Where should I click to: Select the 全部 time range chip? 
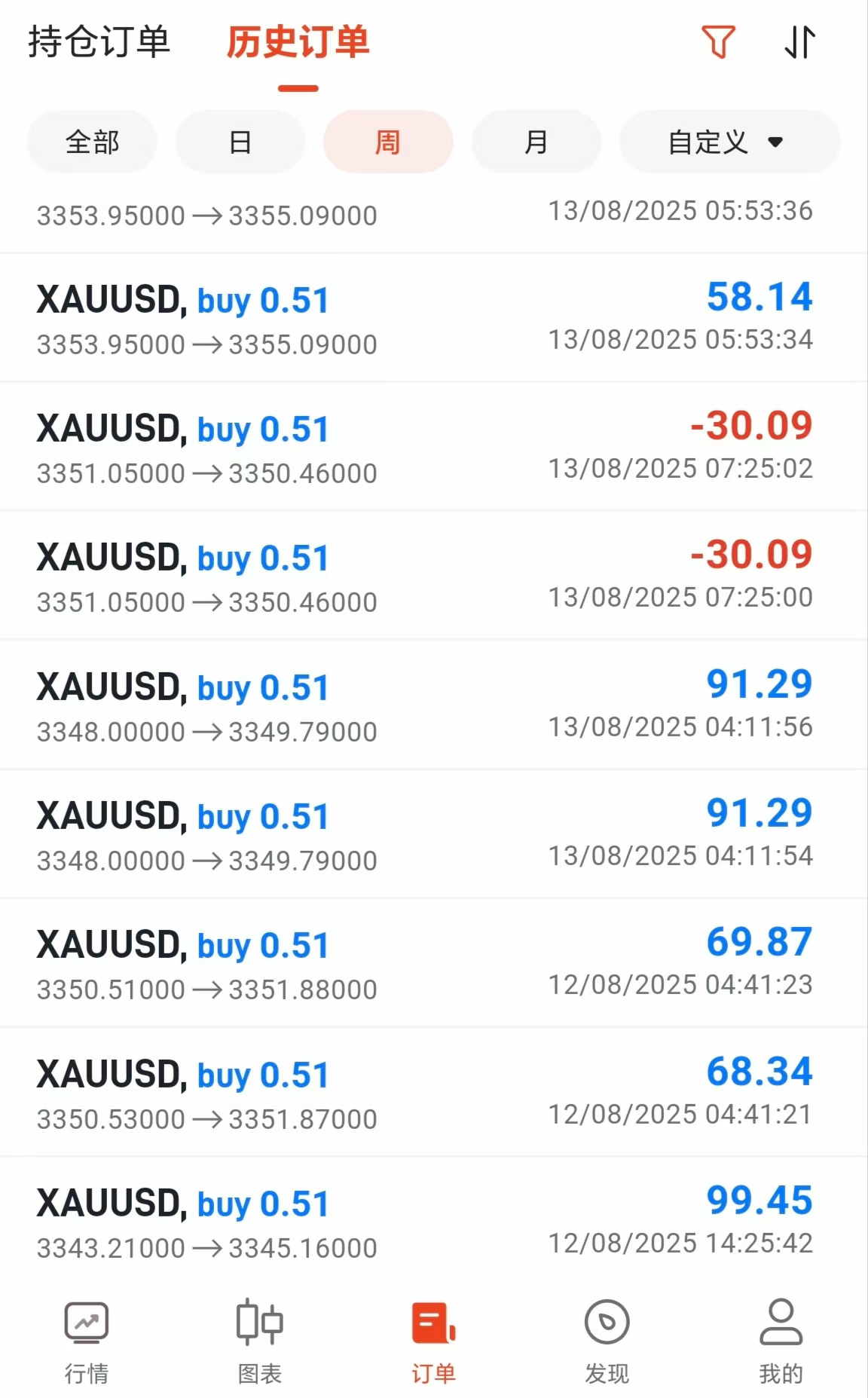click(92, 142)
